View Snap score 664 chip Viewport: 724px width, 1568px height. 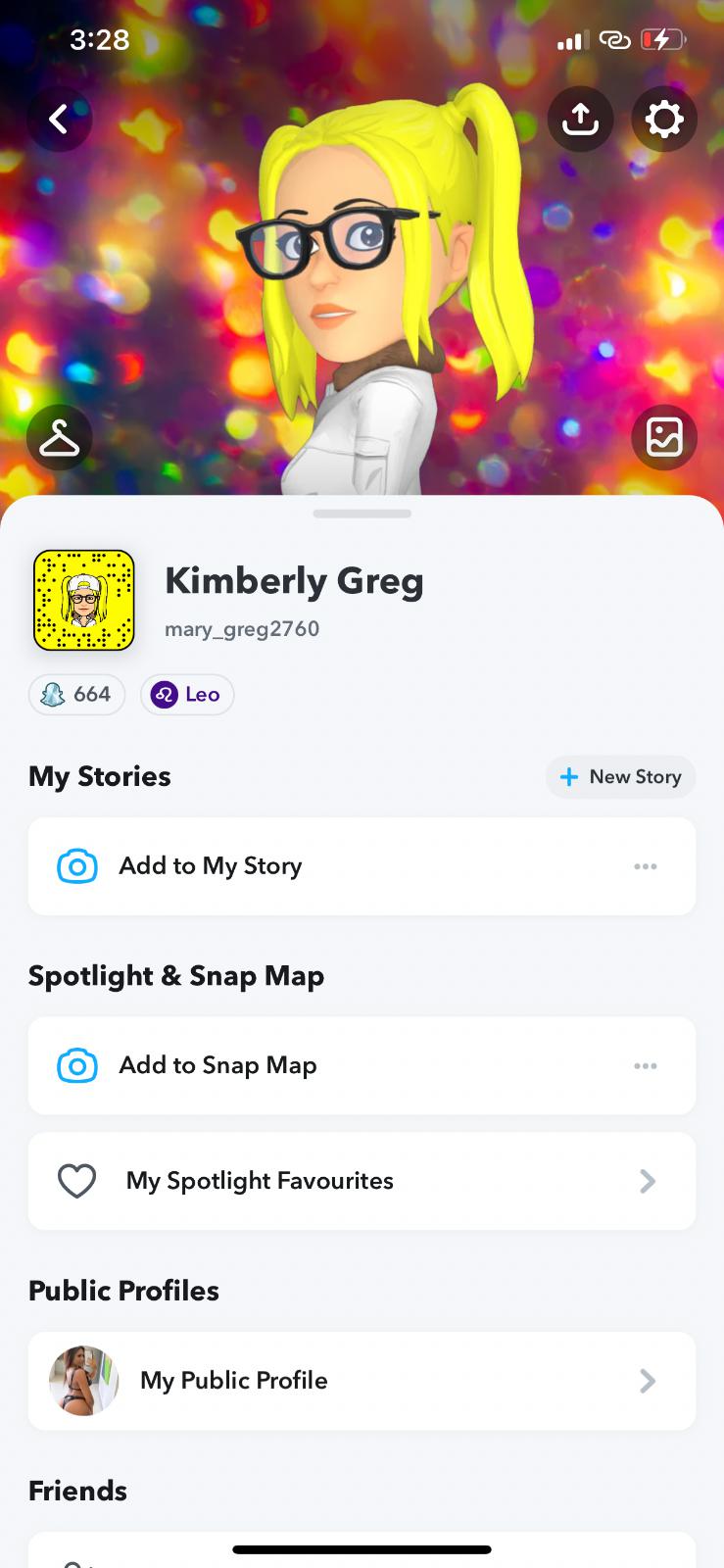(x=76, y=695)
